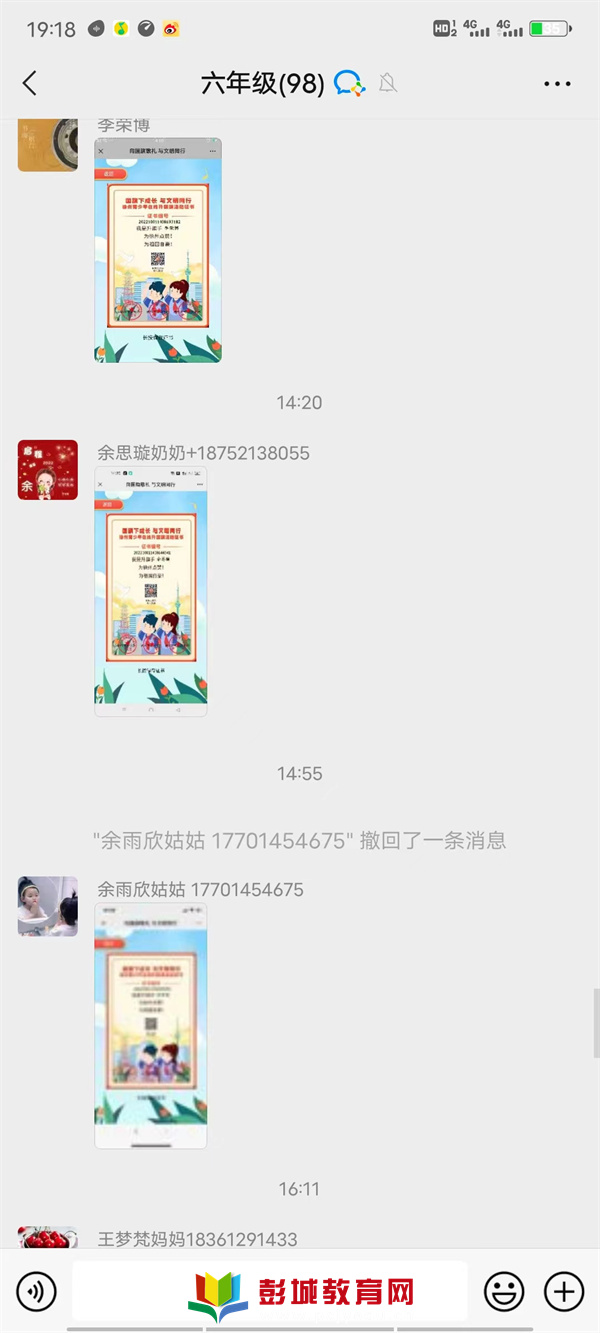
Task: Switch to voice message input
Action: 37,1291
